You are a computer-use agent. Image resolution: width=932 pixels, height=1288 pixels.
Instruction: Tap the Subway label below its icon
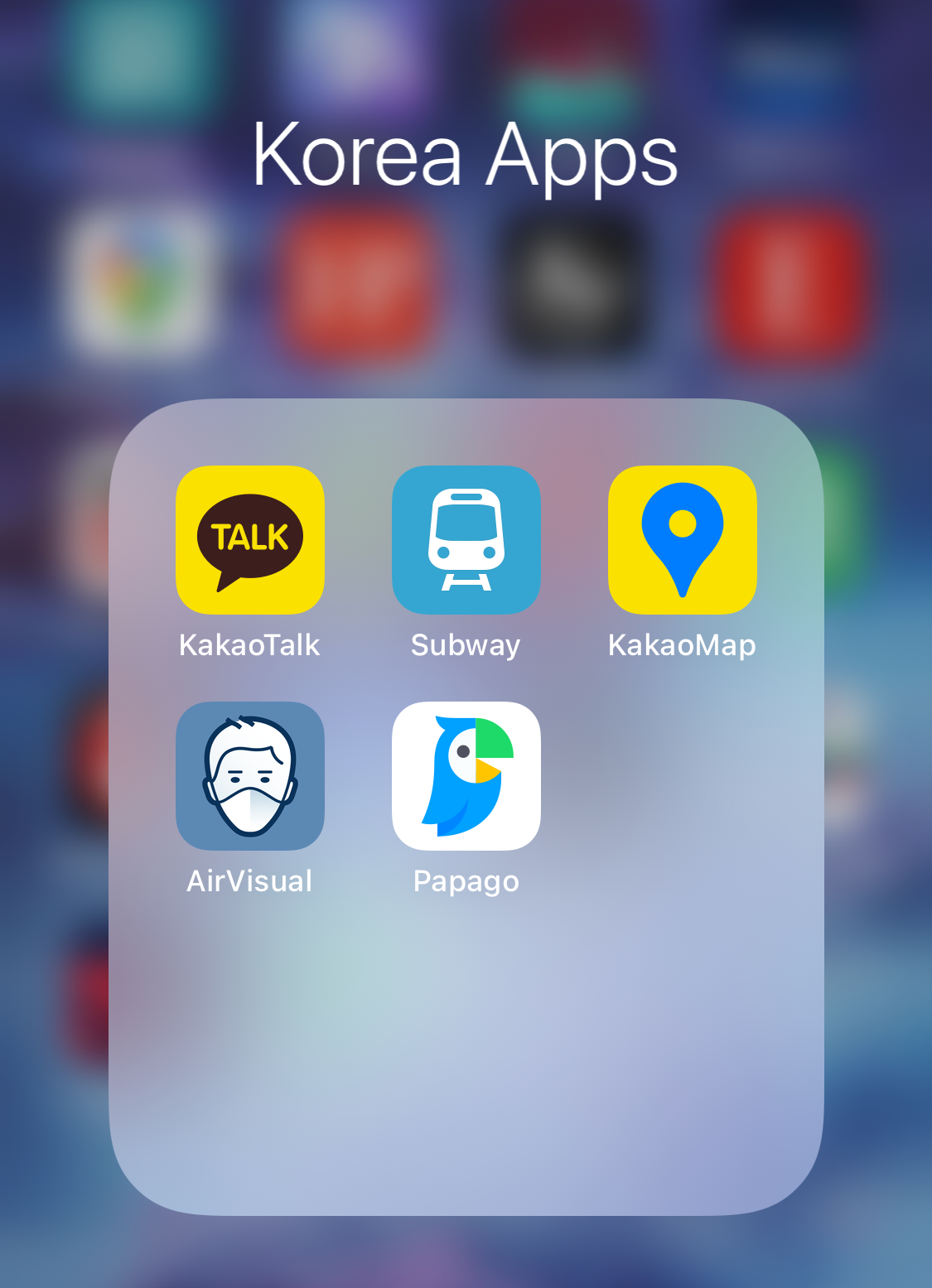pos(466,645)
